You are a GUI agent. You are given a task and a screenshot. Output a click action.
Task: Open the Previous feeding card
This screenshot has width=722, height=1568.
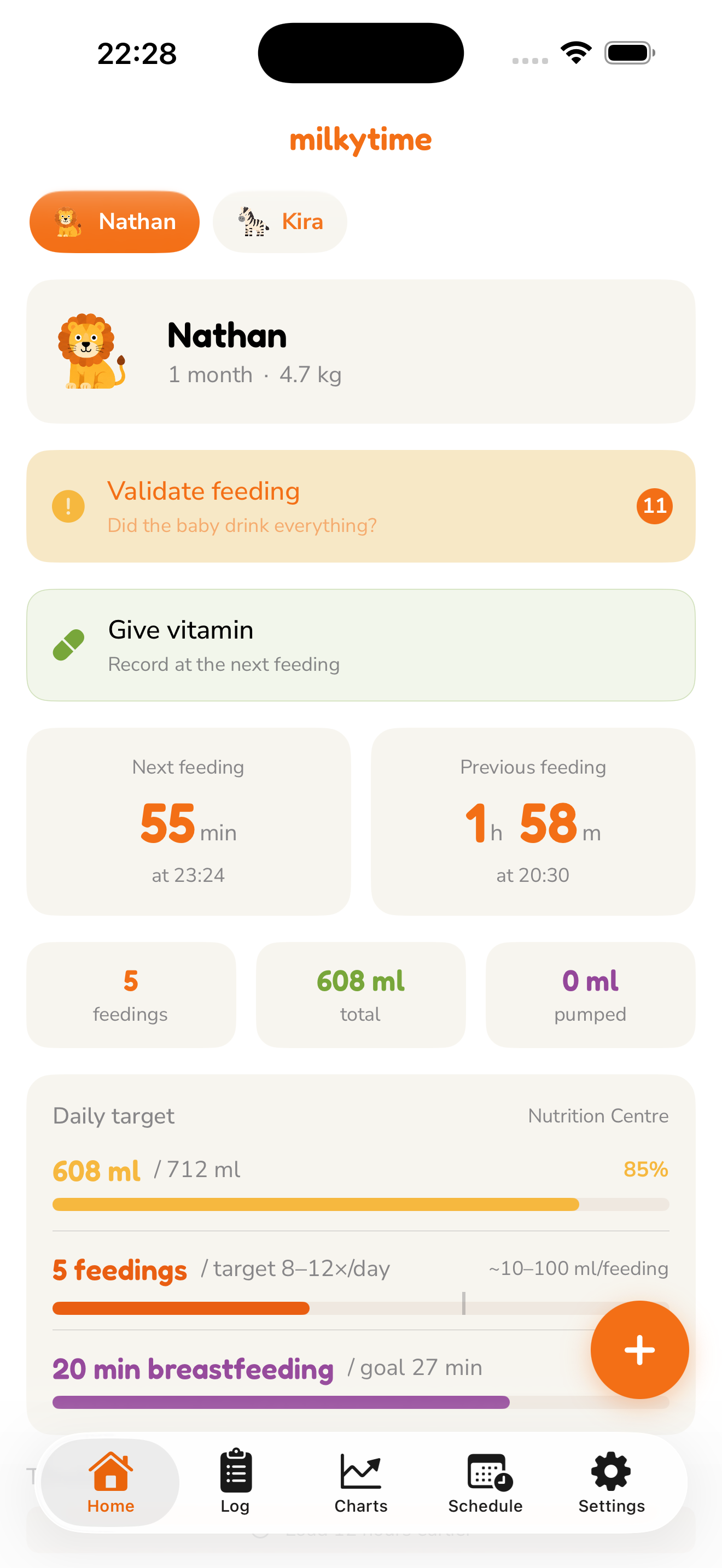[533, 822]
